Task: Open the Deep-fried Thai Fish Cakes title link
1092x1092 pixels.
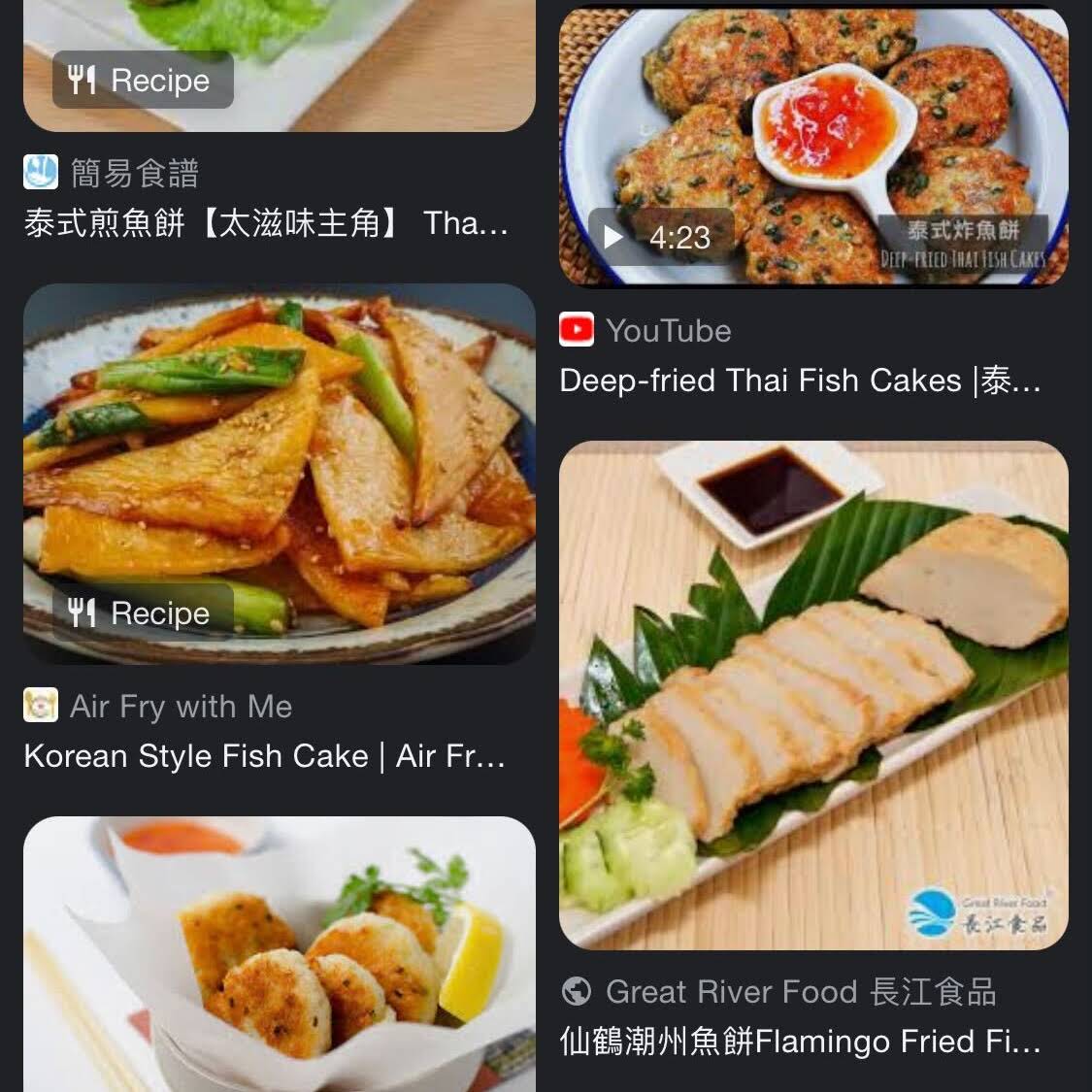Action: [x=800, y=381]
